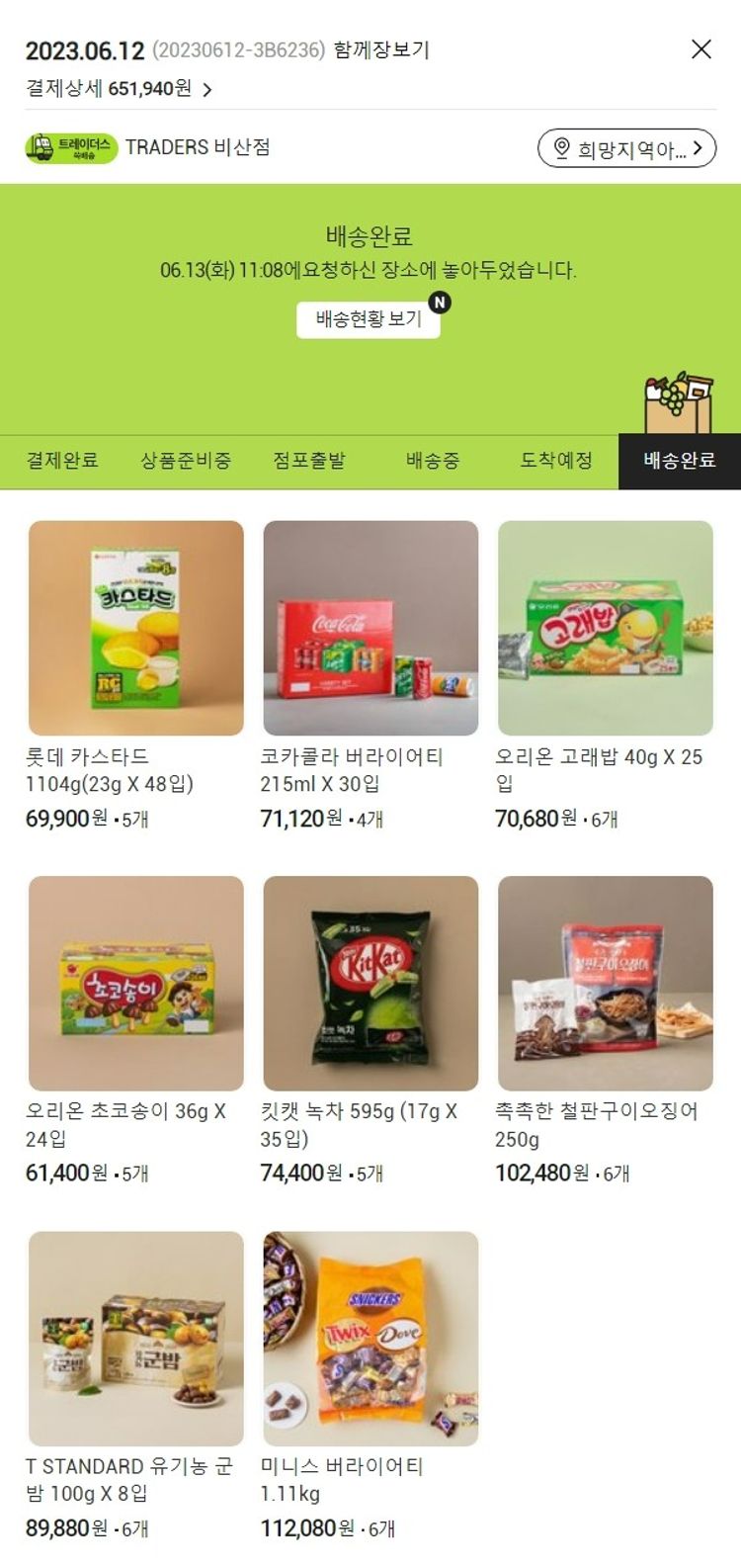Open 오리온 초코송이 product
Screen dimensions: 741x1568
136,984
